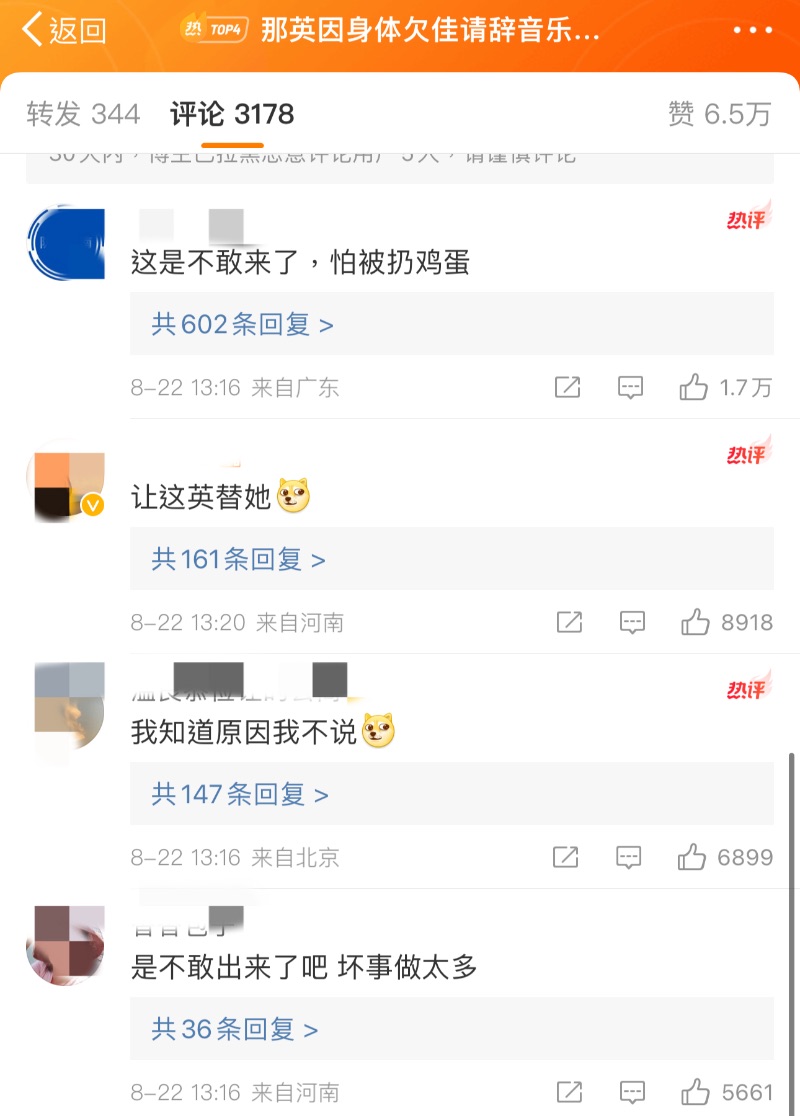800x1116 pixels.
Task: Share the 这是不敢来了 comment
Action: [x=567, y=388]
